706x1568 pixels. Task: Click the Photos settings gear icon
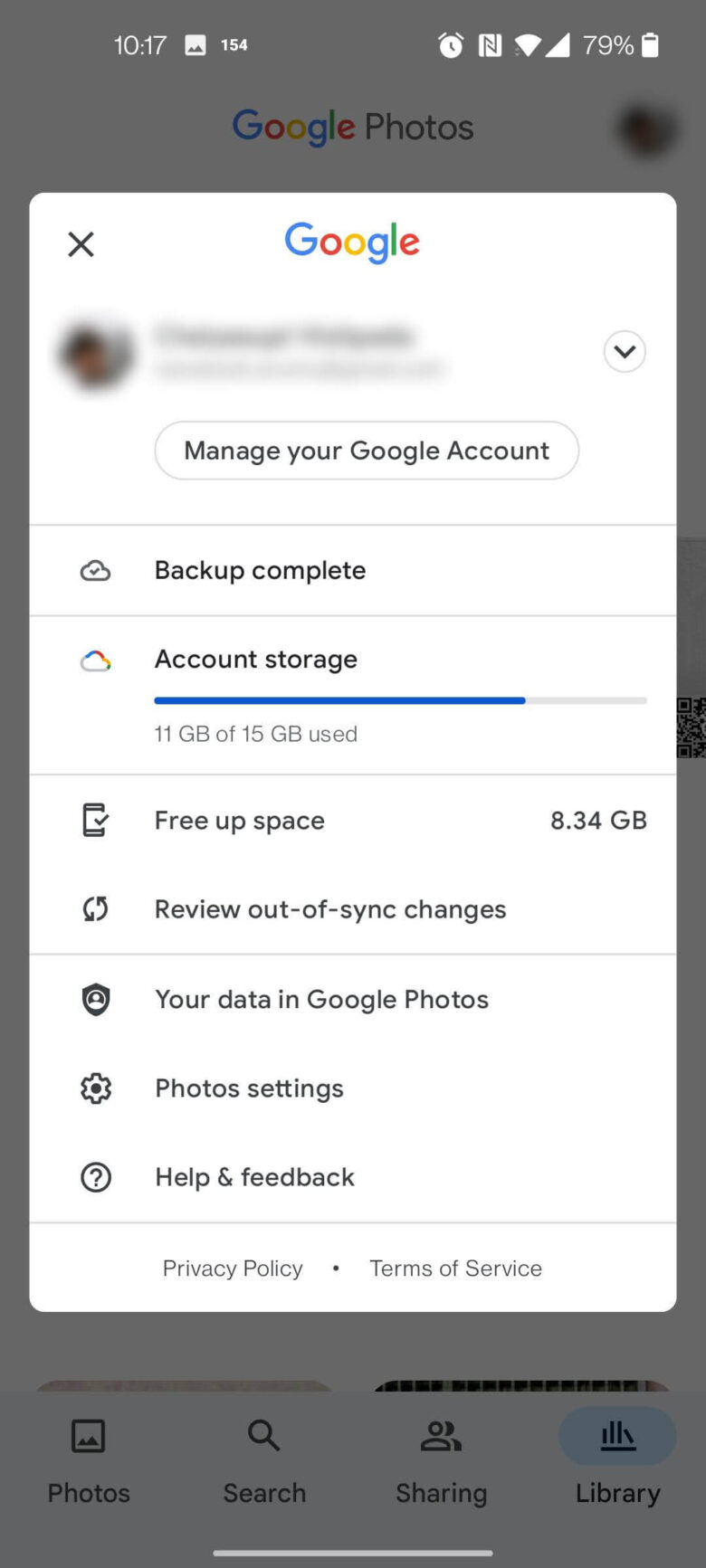point(95,1088)
